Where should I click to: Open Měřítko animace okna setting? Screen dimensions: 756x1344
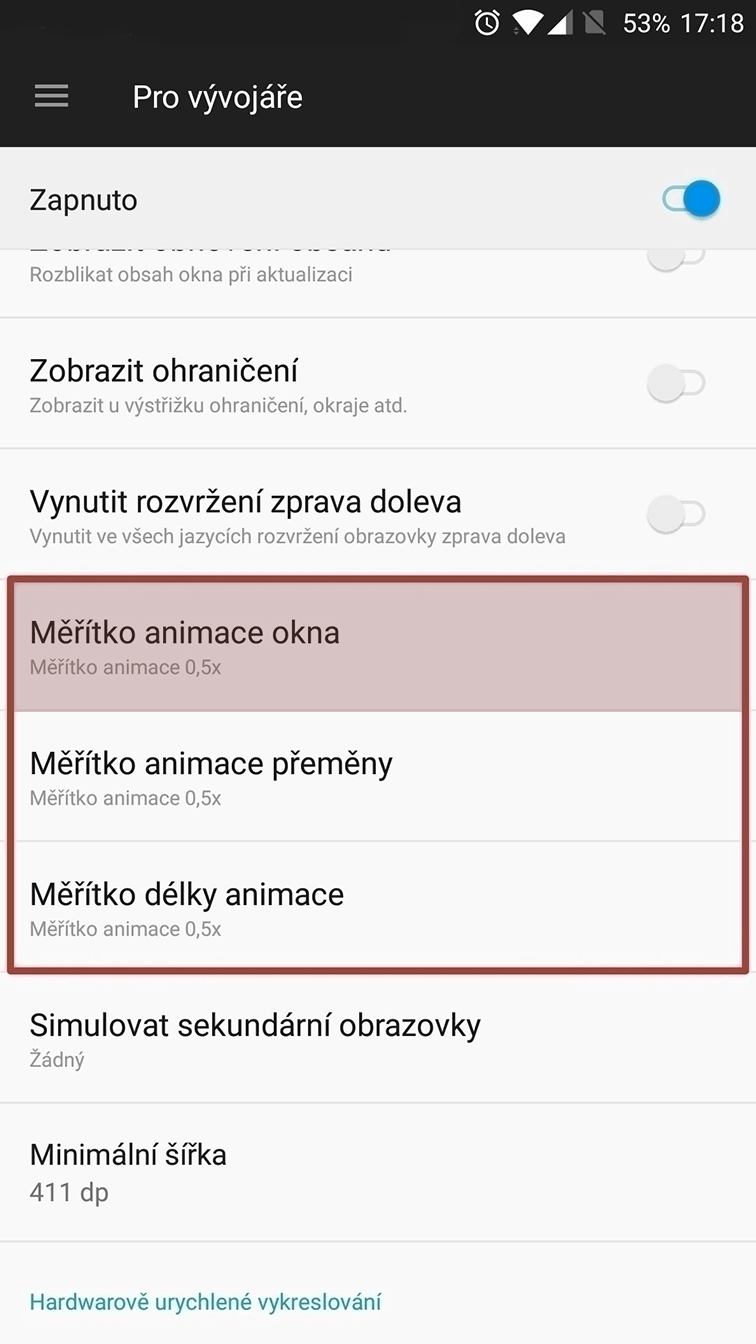tap(376, 646)
